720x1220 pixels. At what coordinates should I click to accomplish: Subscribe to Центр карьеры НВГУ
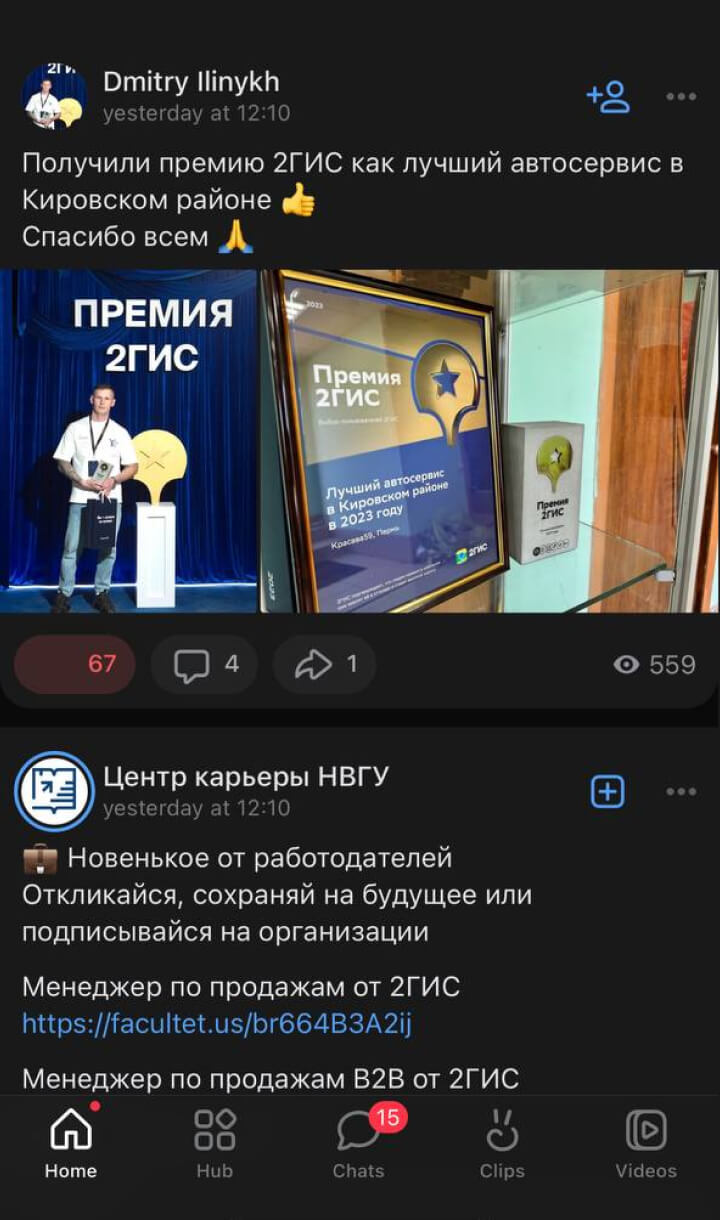tap(608, 792)
